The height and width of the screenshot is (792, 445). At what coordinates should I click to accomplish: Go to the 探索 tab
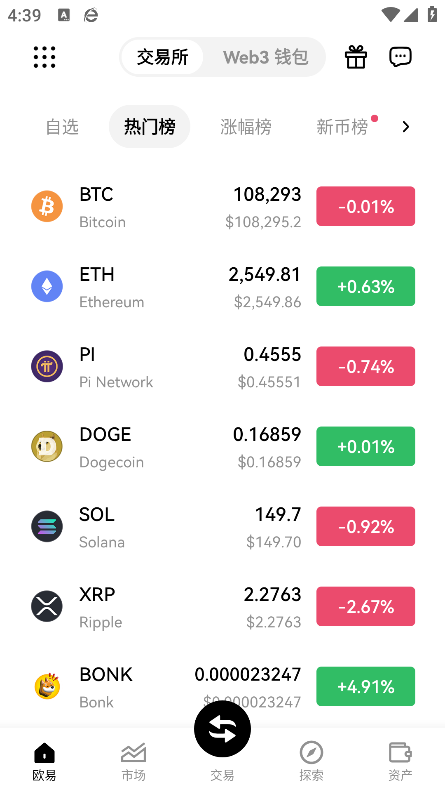311,762
